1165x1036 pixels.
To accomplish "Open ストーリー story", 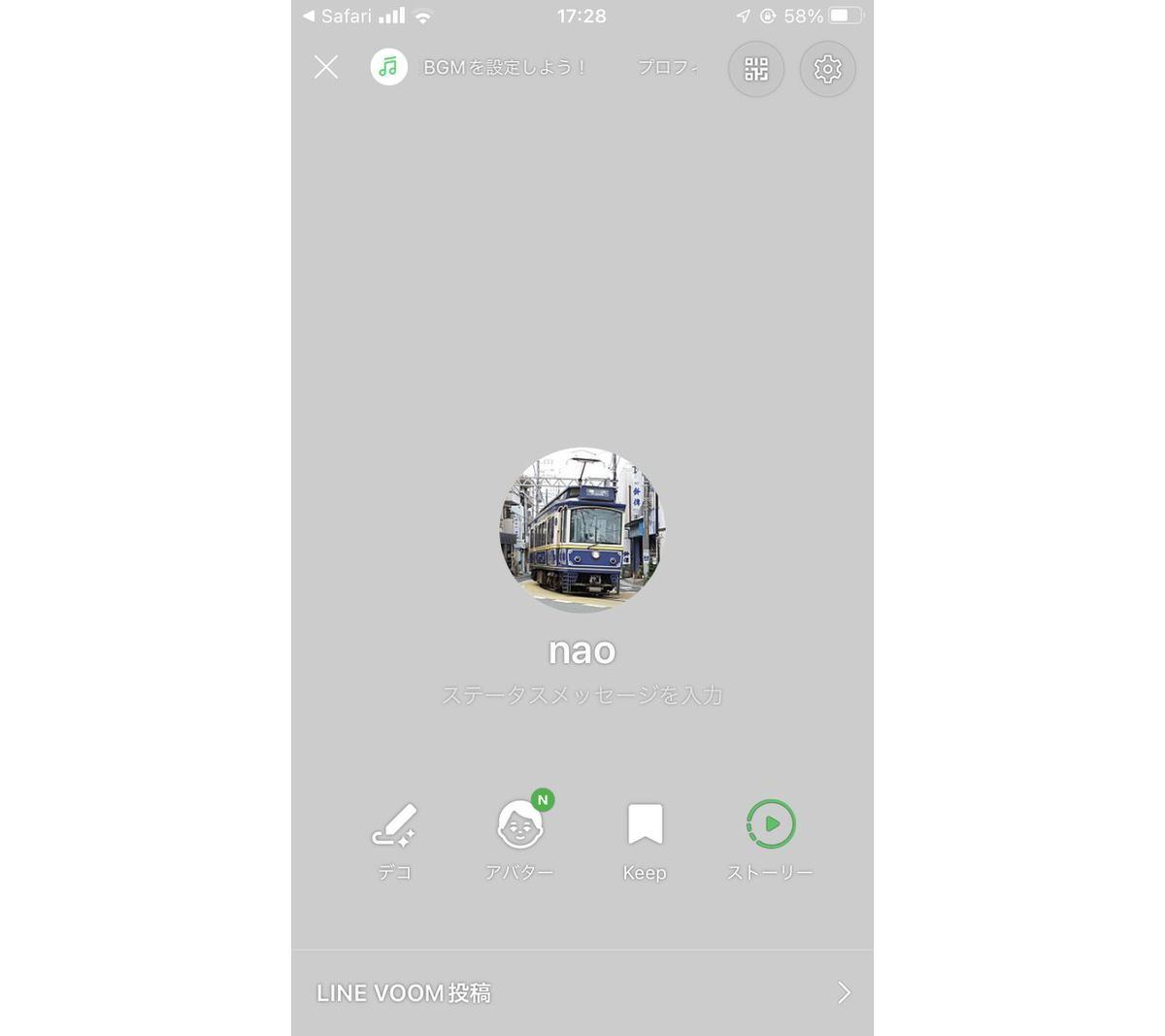I will coord(770,839).
